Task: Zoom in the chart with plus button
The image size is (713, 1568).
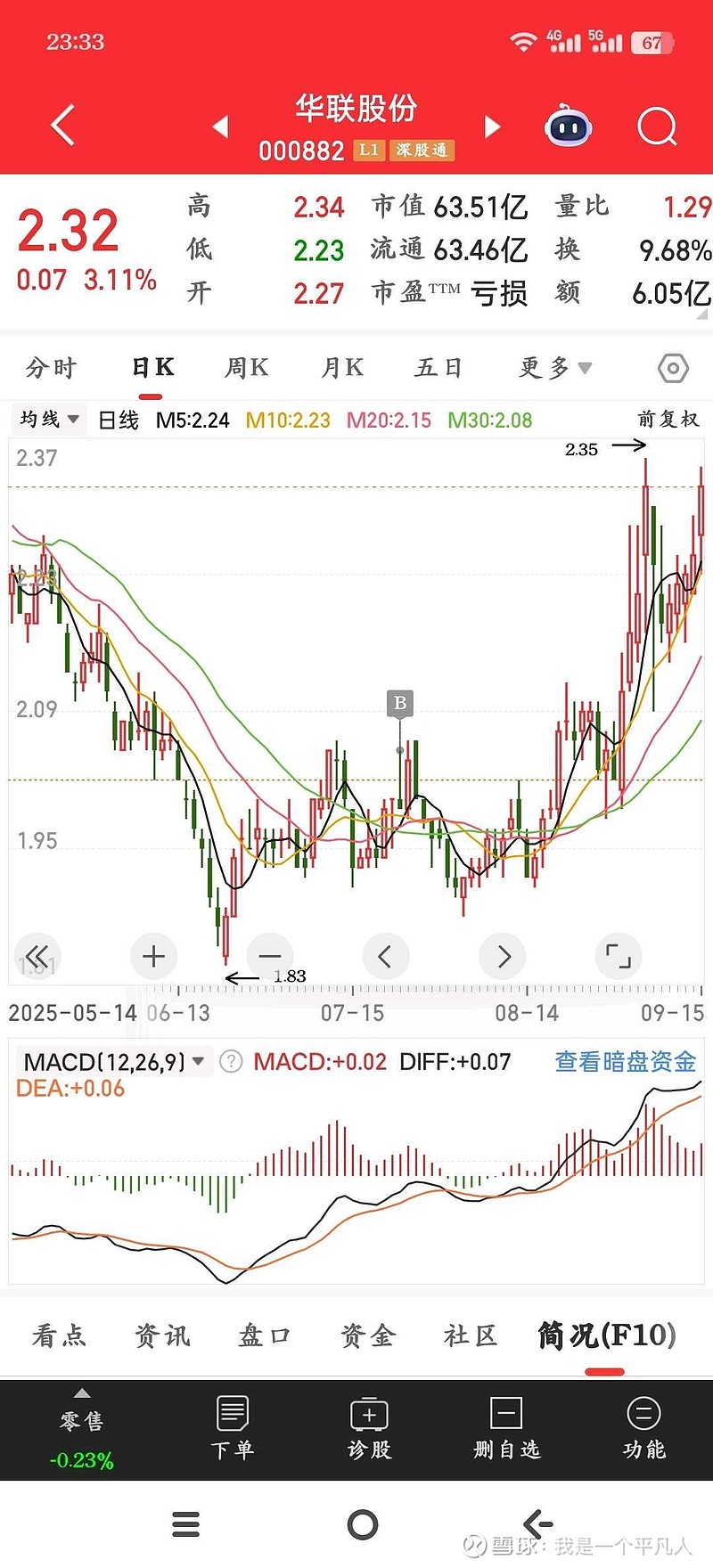Action: click(x=153, y=956)
